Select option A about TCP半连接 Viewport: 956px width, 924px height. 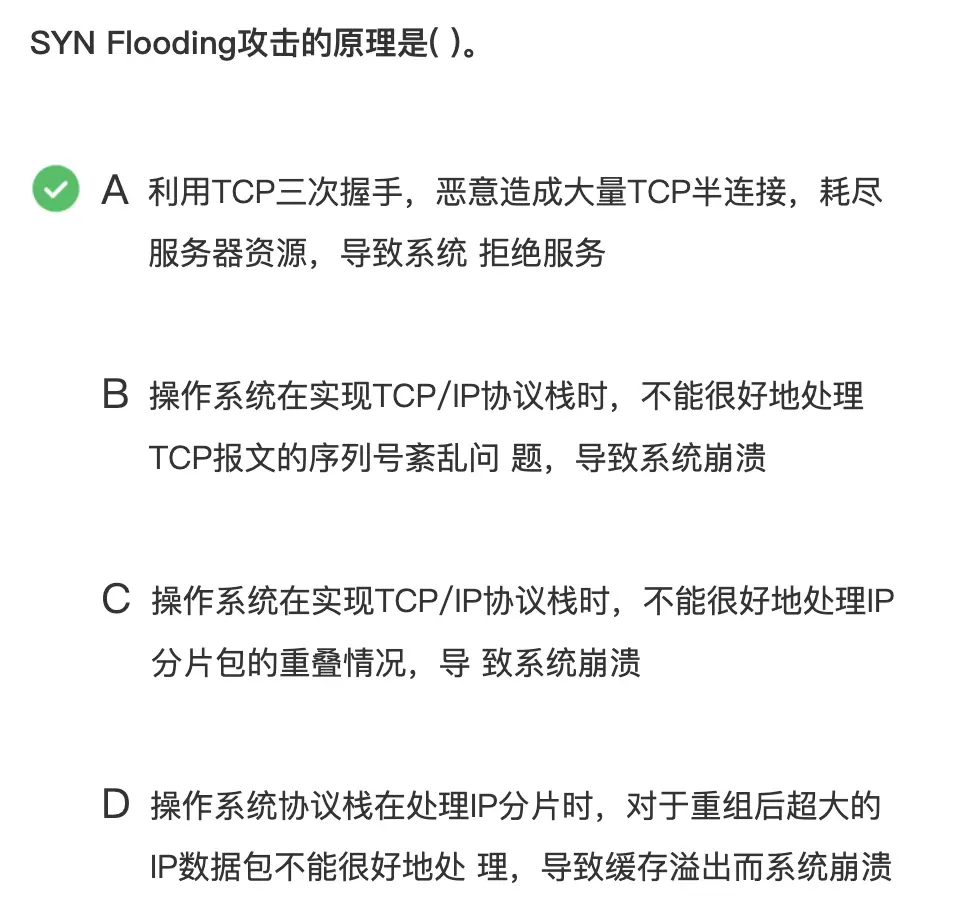coord(115,191)
